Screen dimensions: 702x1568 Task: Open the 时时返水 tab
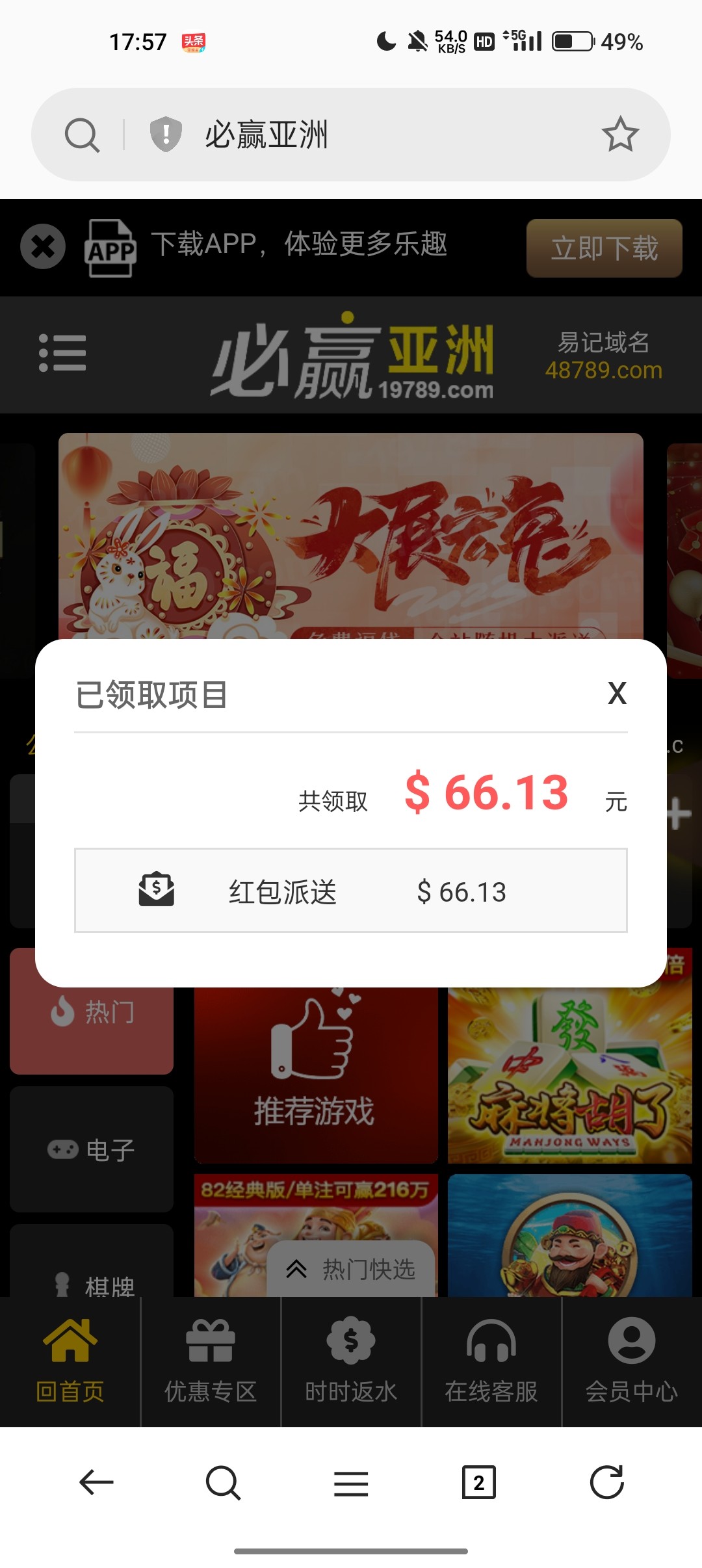point(351,1360)
